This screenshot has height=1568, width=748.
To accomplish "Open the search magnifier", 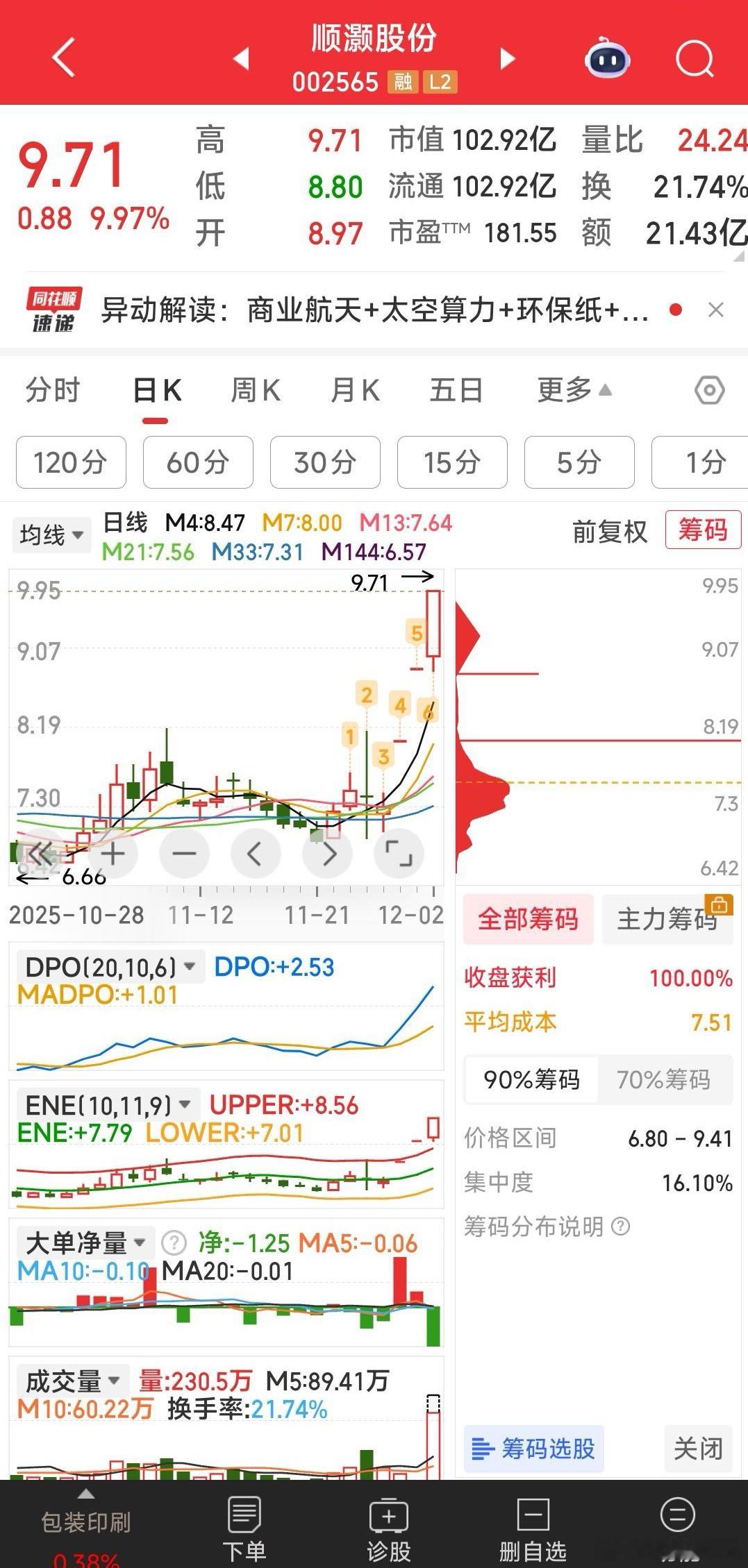I will click(x=695, y=58).
